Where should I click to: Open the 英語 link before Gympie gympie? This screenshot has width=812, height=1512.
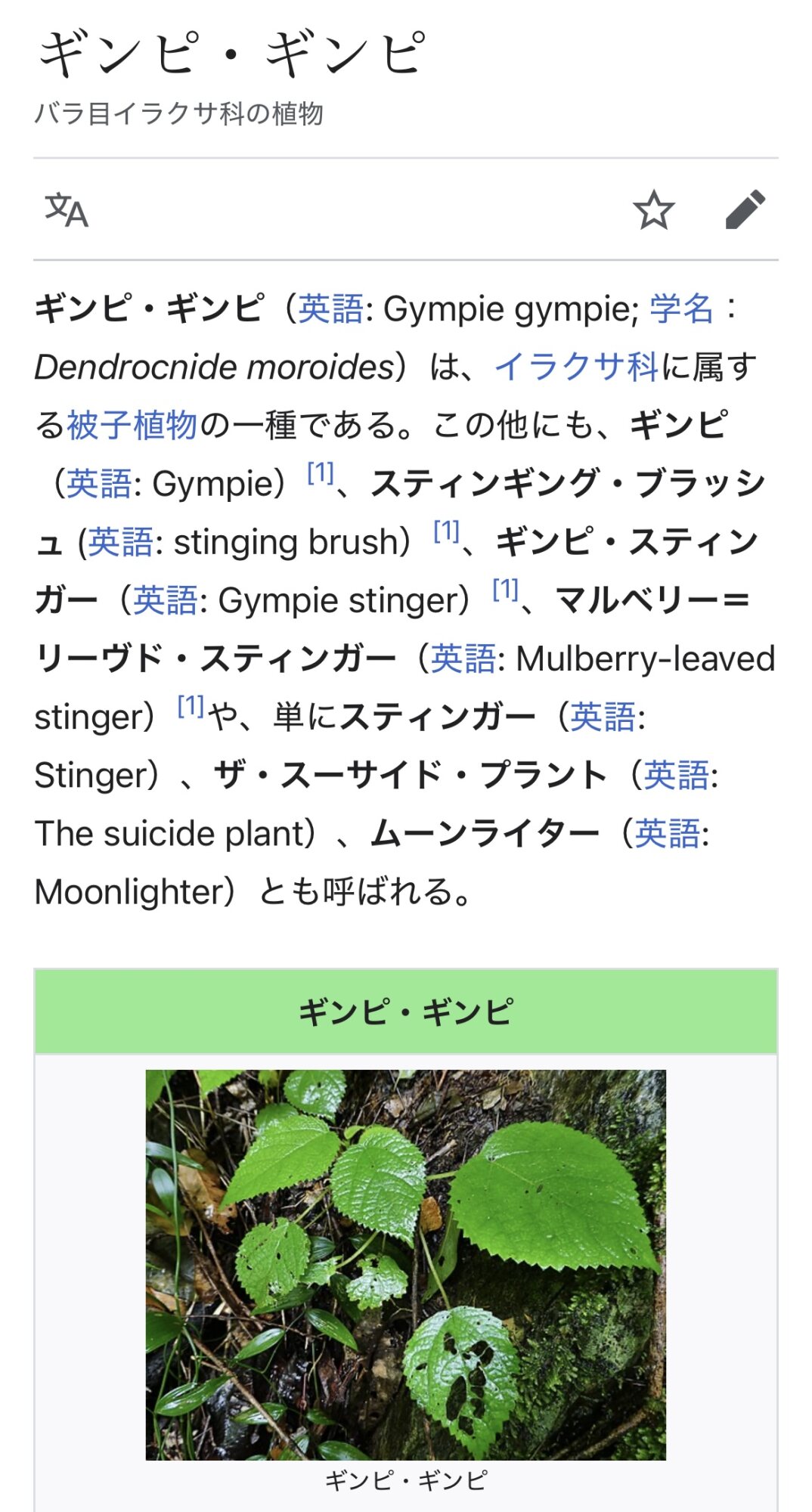[x=330, y=308]
